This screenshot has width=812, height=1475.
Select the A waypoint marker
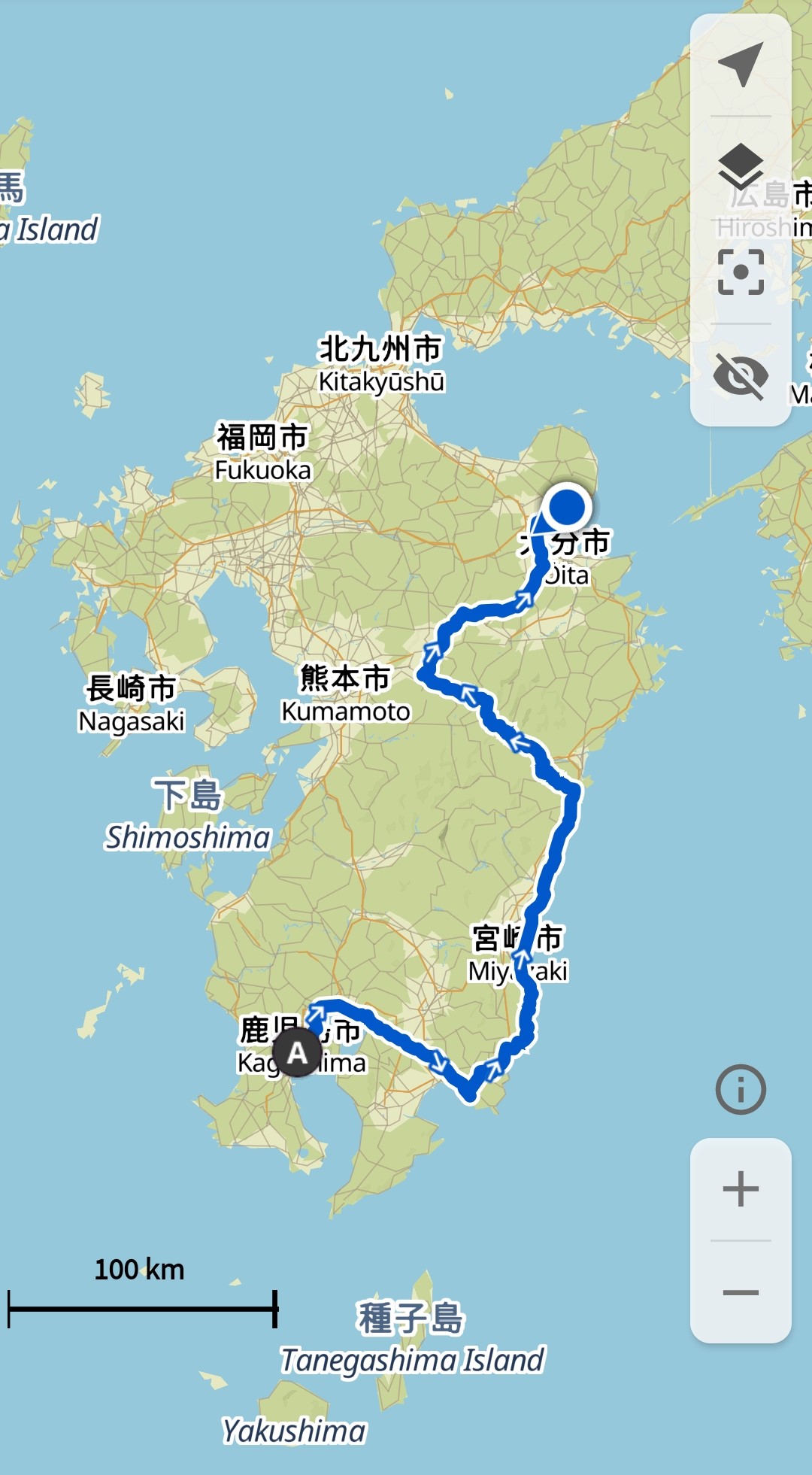pos(298,1052)
